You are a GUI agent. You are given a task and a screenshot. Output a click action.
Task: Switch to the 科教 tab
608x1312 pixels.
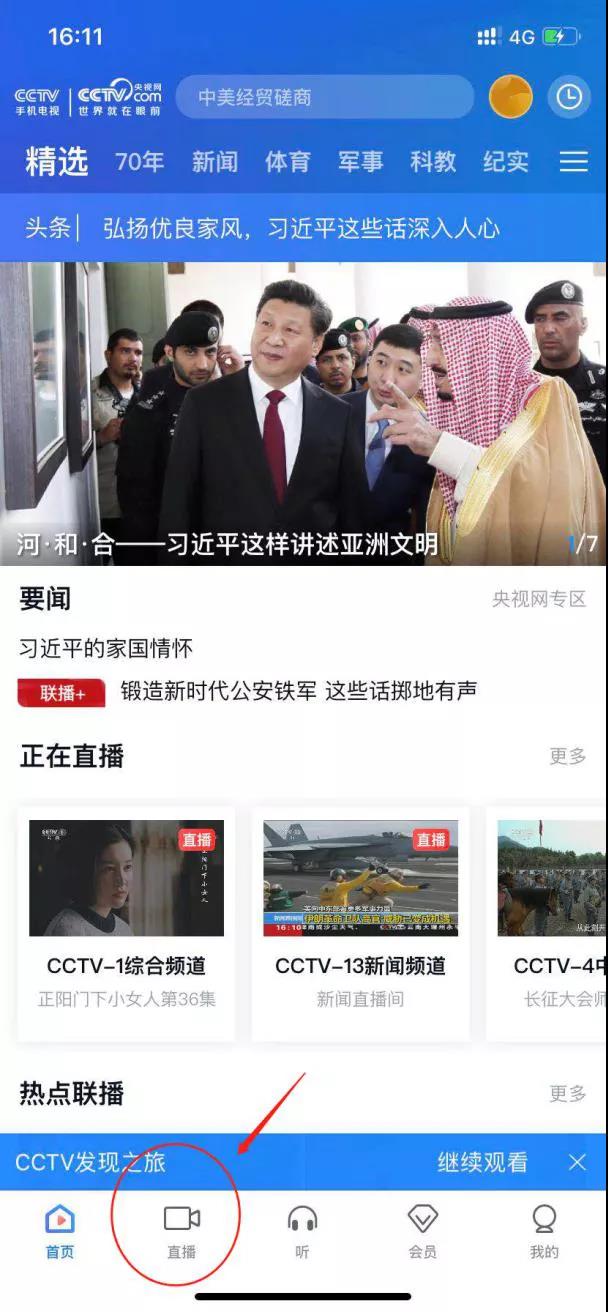coord(433,161)
